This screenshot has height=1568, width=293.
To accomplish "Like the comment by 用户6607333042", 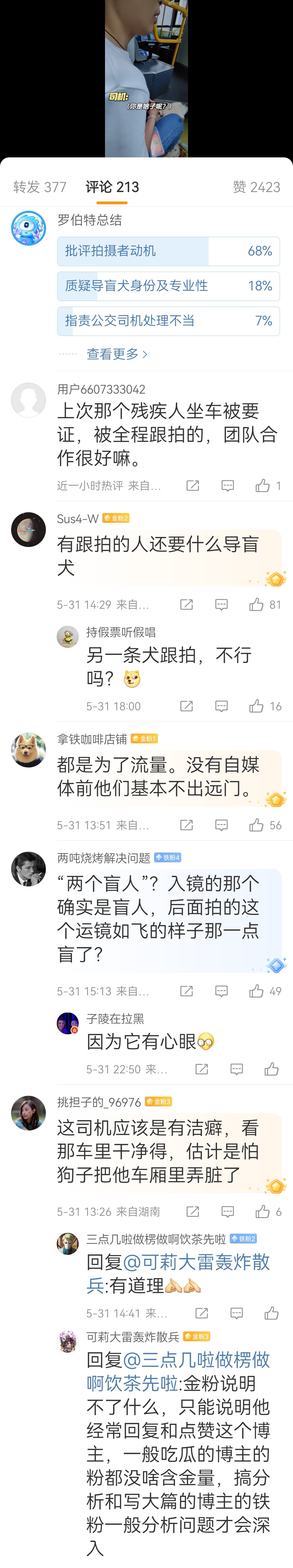I will tap(263, 485).
